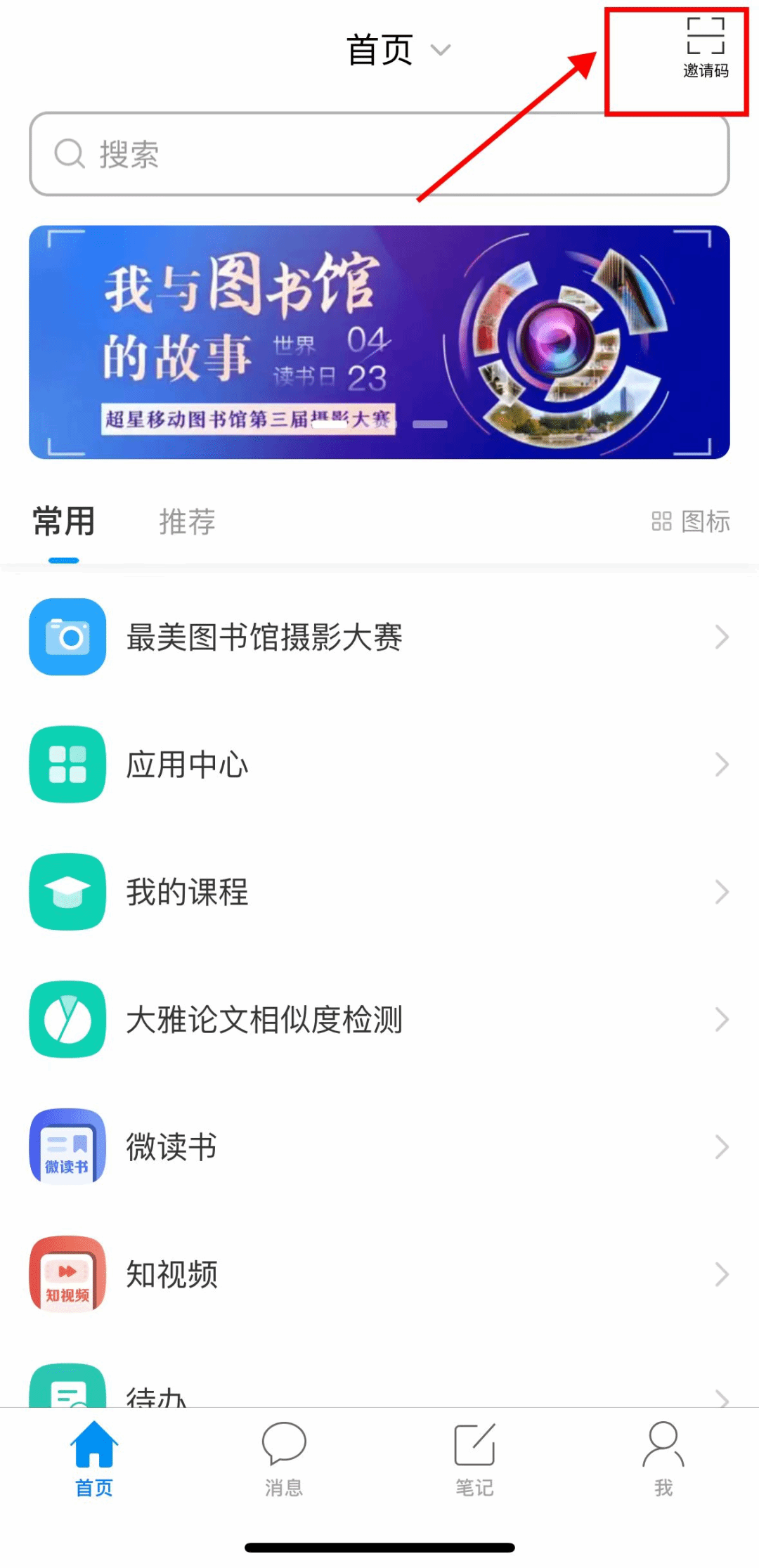Screen dimensions: 759x1568
Task: Select the 常用 tab
Action: (64, 521)
